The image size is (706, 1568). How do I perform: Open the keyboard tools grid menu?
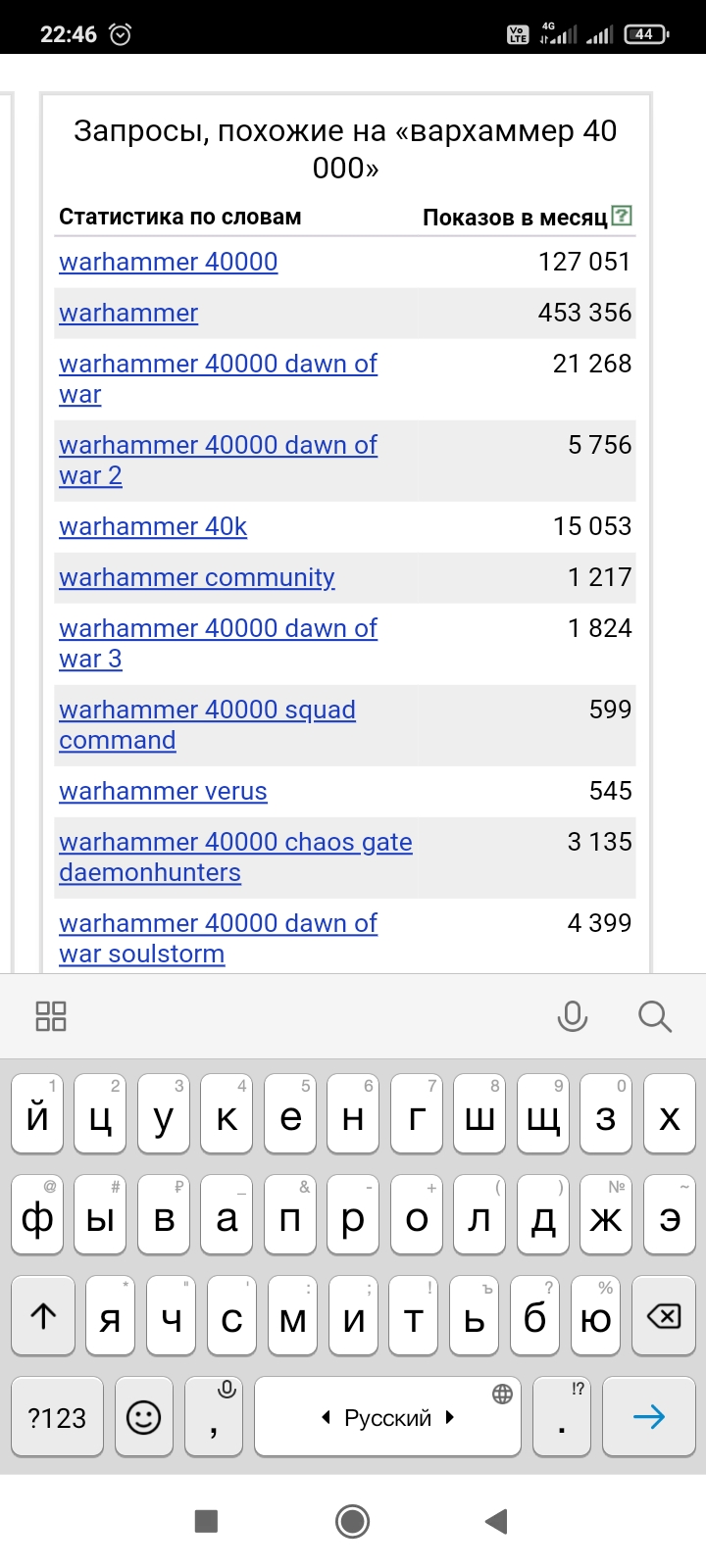point(51,1016)
